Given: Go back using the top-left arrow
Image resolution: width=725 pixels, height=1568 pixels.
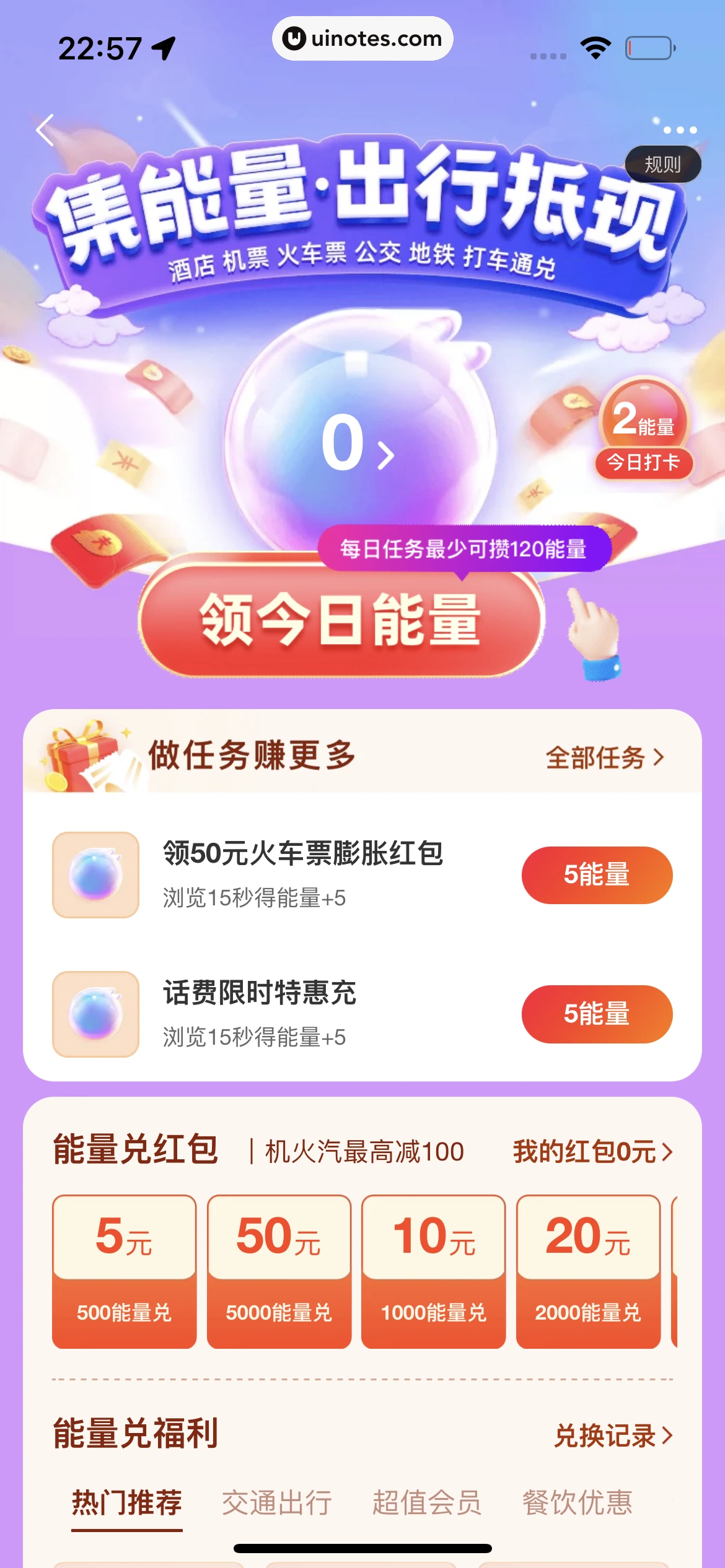Looking at the screenshot, I should [45, 130].
